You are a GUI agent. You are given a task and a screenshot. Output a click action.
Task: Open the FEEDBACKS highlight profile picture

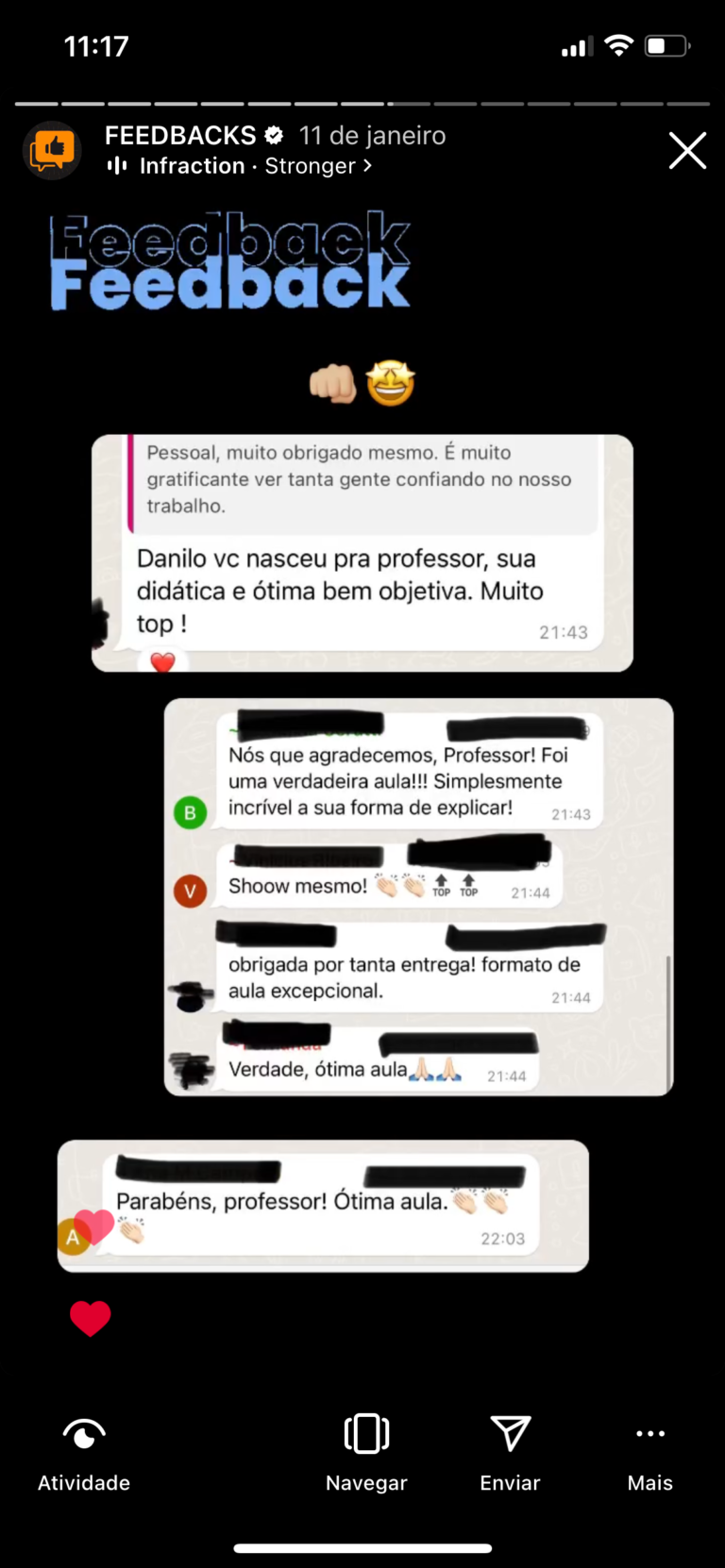pyautogui.click(x=52, y=150)
